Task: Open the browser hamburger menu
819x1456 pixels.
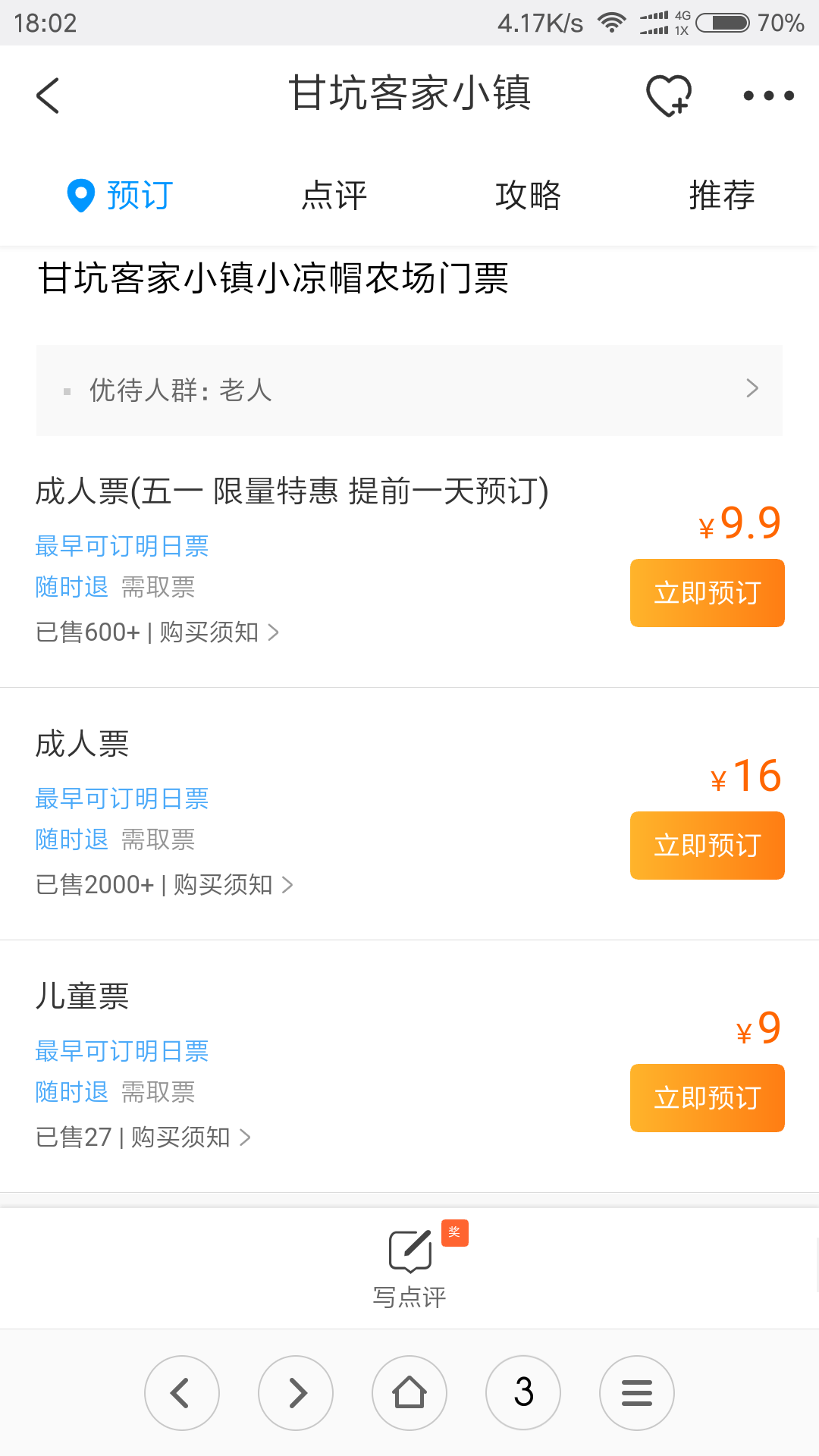Action: pos(637,1393)
